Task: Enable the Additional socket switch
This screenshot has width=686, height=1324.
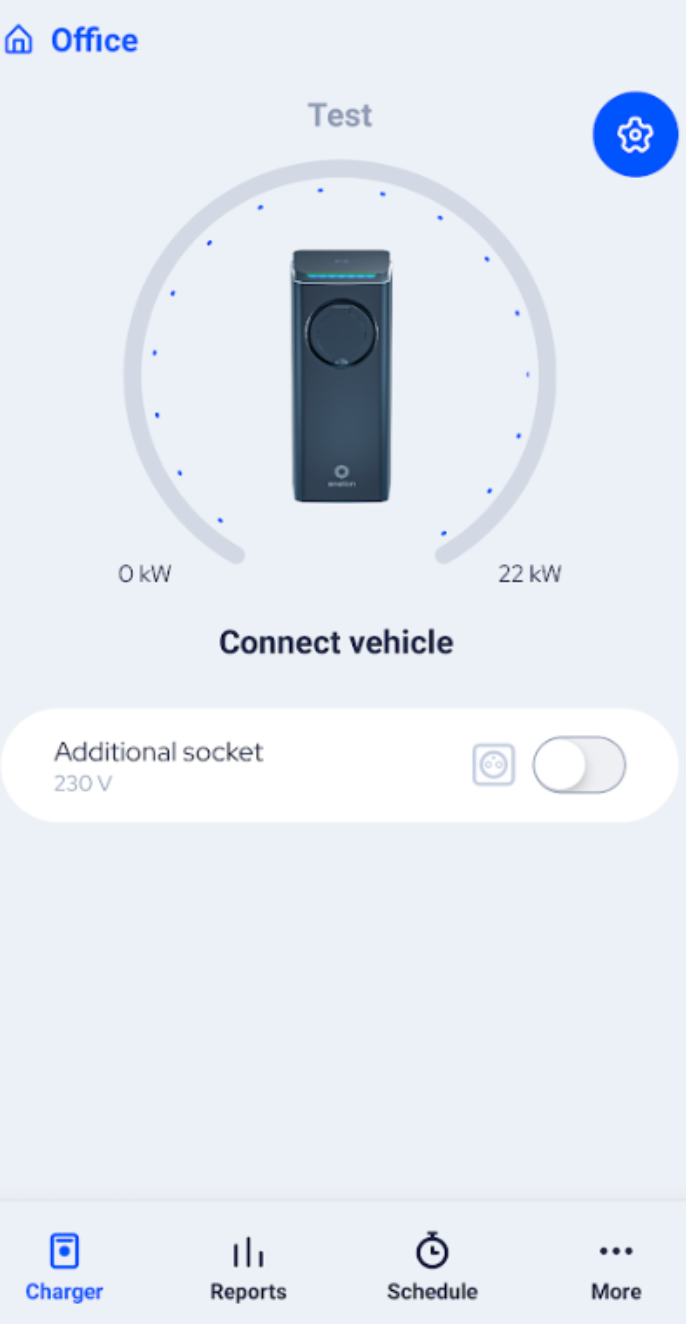Action: coord(579,765)
